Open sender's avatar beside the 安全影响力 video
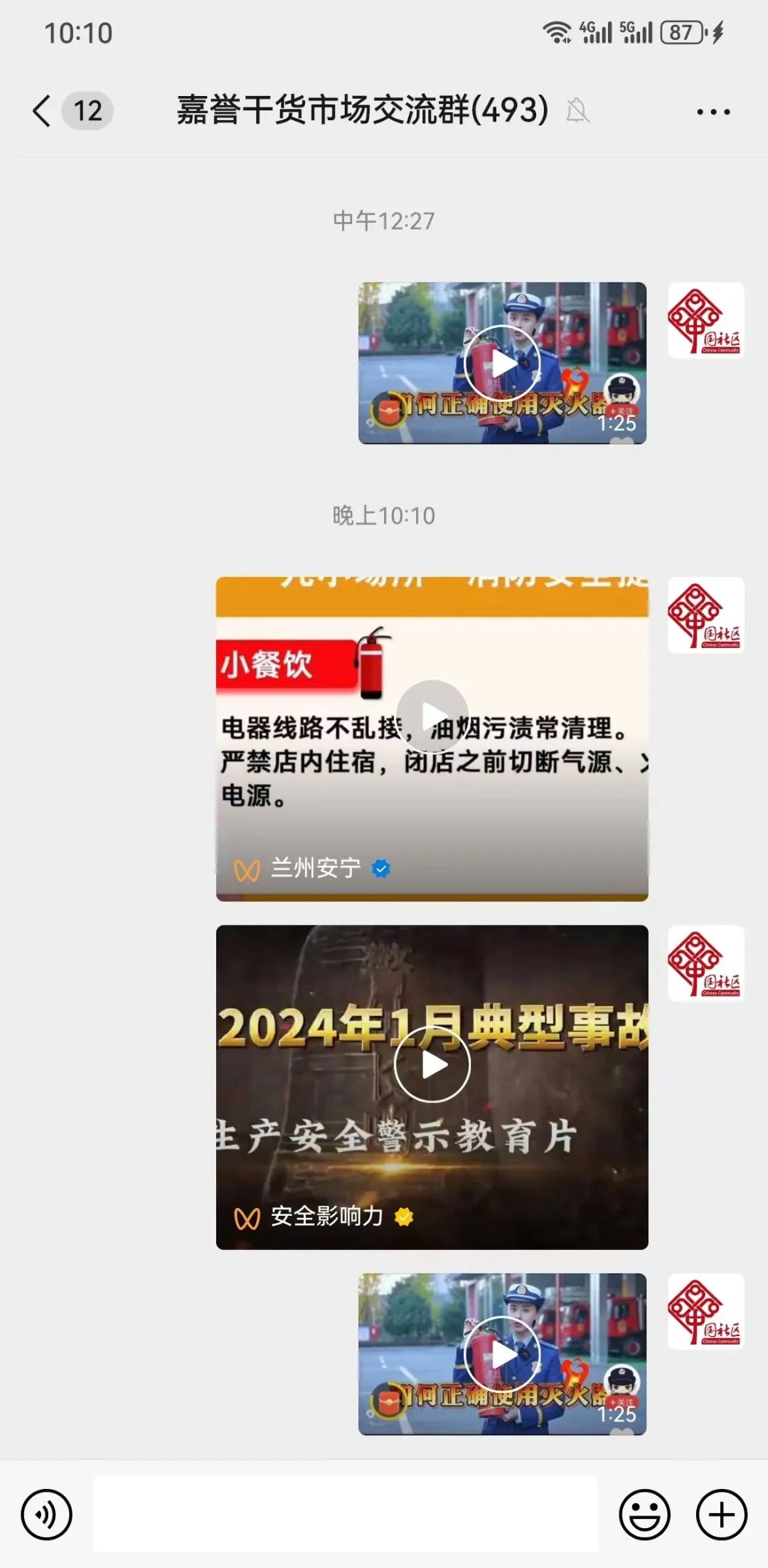The height and width of the screenshot is (1568, 768). 705,963
